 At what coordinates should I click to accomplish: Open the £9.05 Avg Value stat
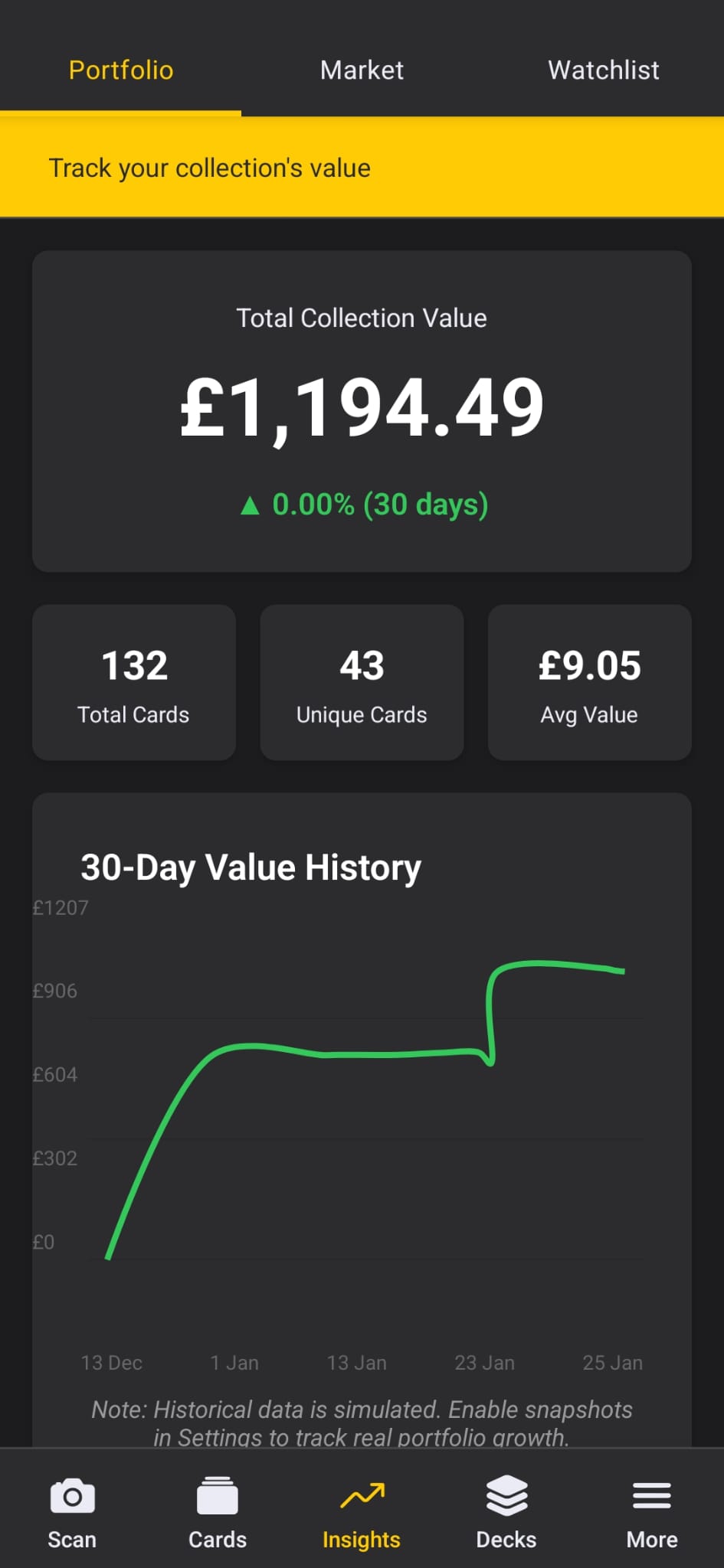[x=589, y=683]
